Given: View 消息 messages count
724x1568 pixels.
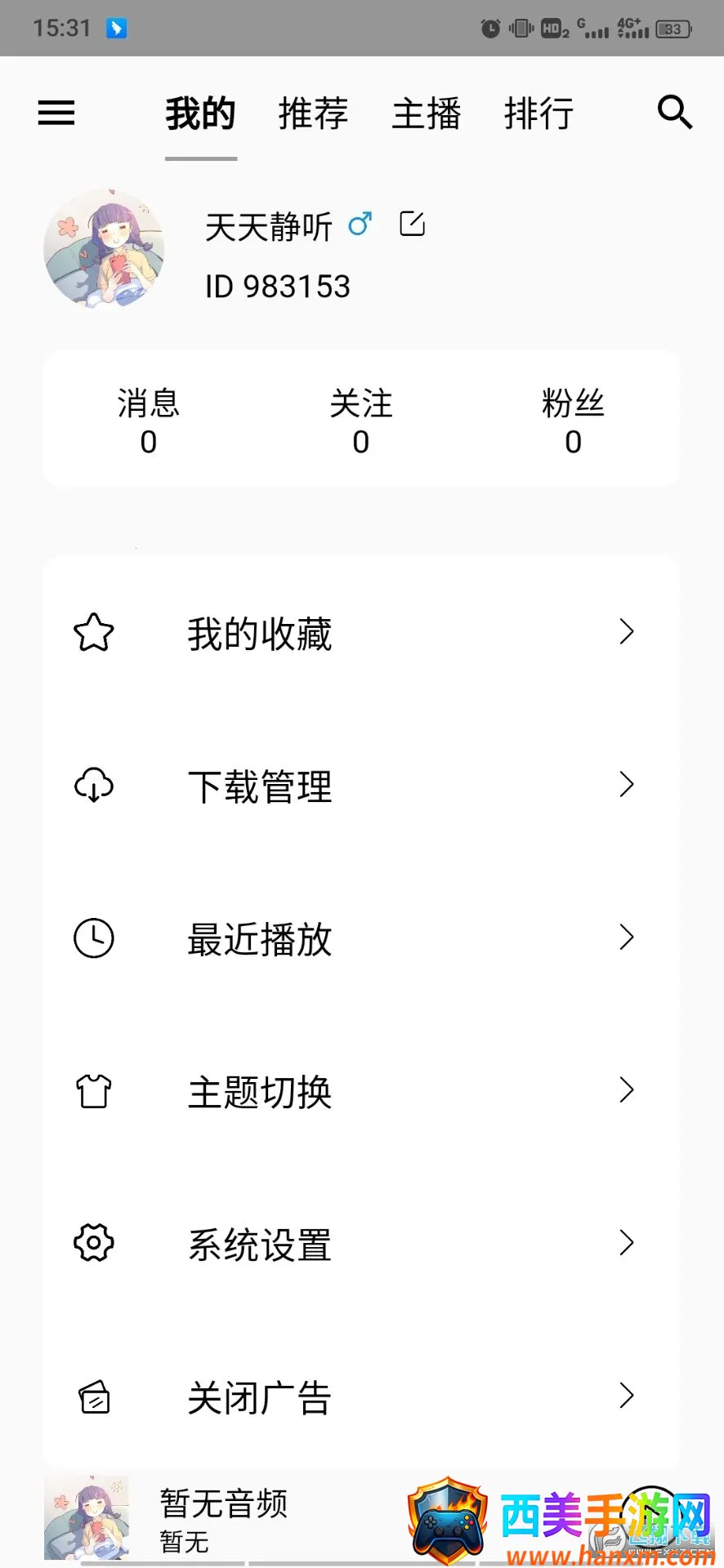Looking at the screenshot, I should click(x=148, y=421).
